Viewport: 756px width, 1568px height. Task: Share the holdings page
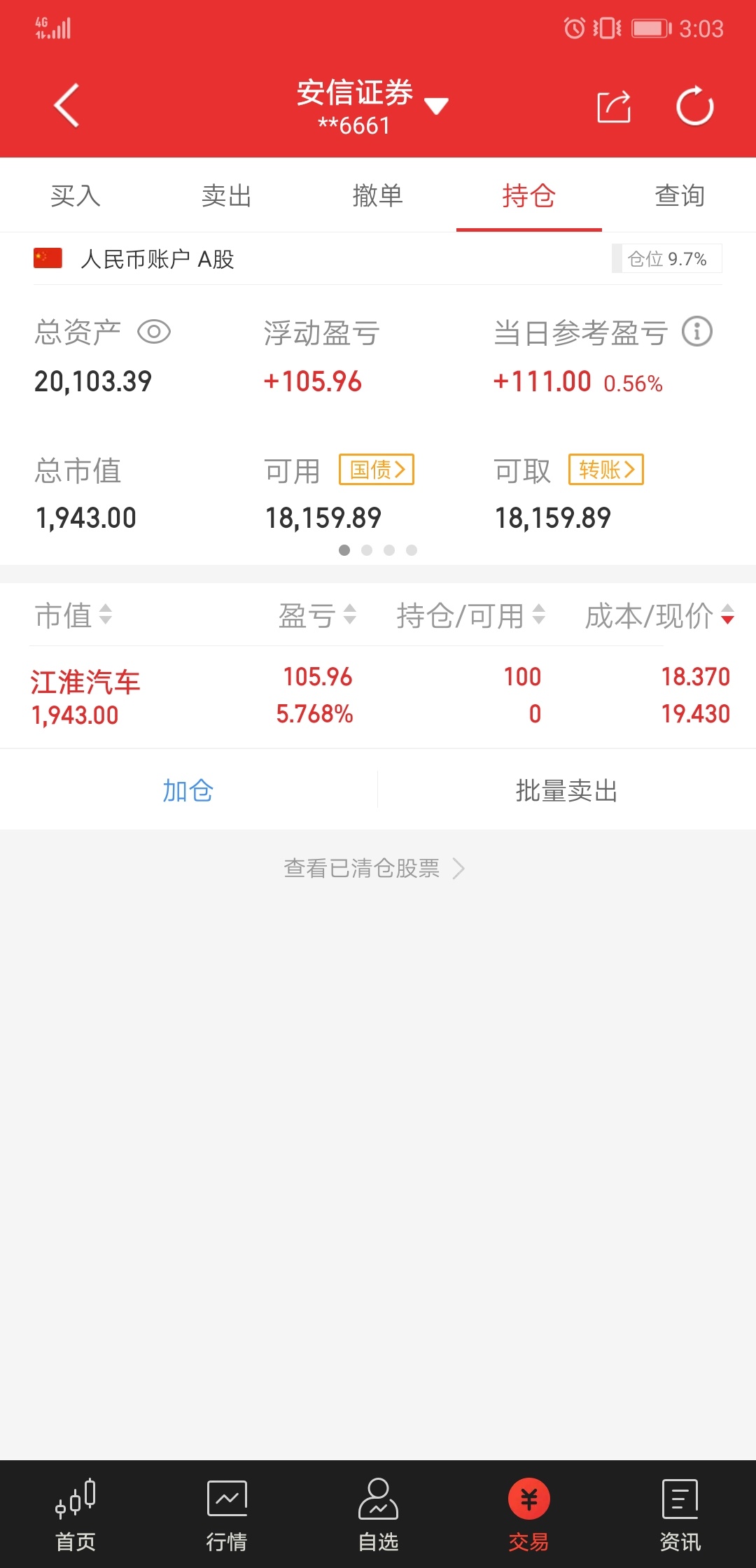click(614, 106)
